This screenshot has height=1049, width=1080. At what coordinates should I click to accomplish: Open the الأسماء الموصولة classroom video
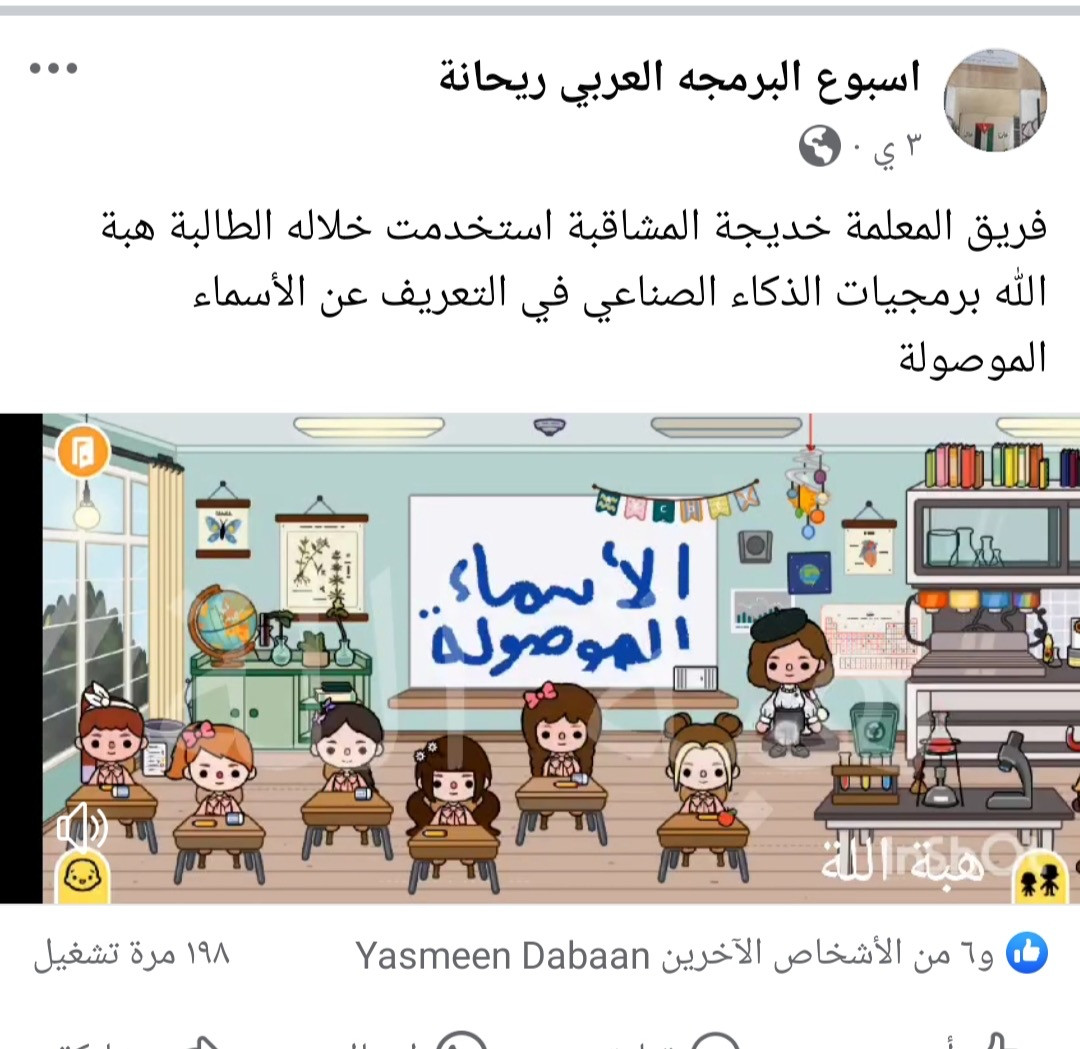pyautogui.click(x=560, y=640)
